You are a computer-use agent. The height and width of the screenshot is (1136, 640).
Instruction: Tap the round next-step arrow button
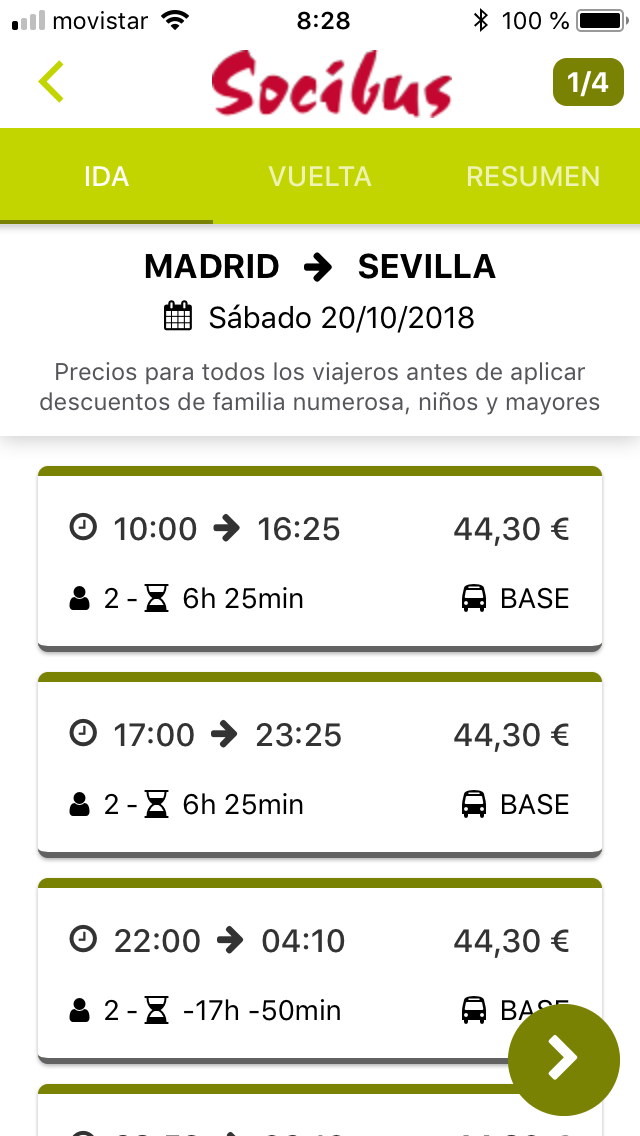pyautogui.click(x=564, y=1059)
